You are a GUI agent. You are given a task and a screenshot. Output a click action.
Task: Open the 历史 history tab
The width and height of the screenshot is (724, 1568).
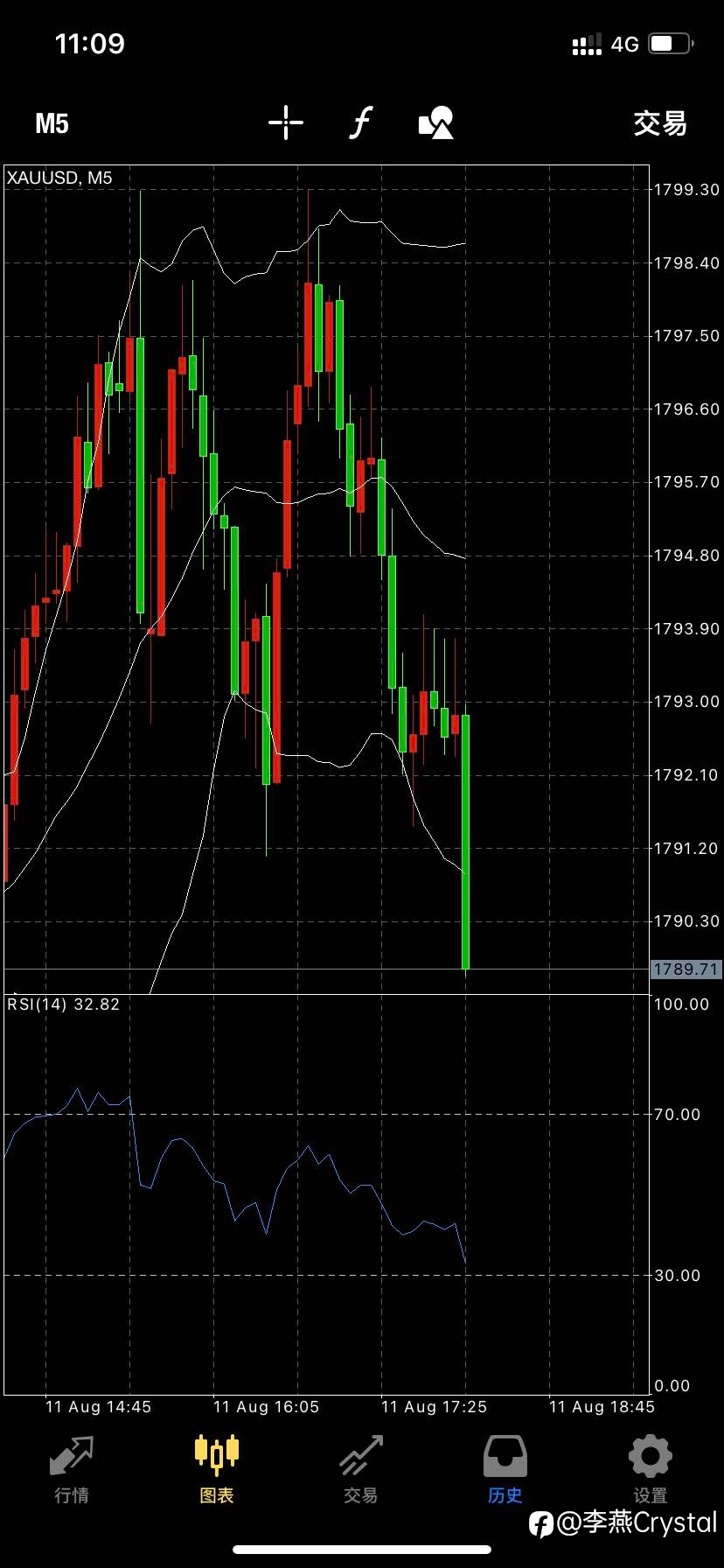point(505,1469)
